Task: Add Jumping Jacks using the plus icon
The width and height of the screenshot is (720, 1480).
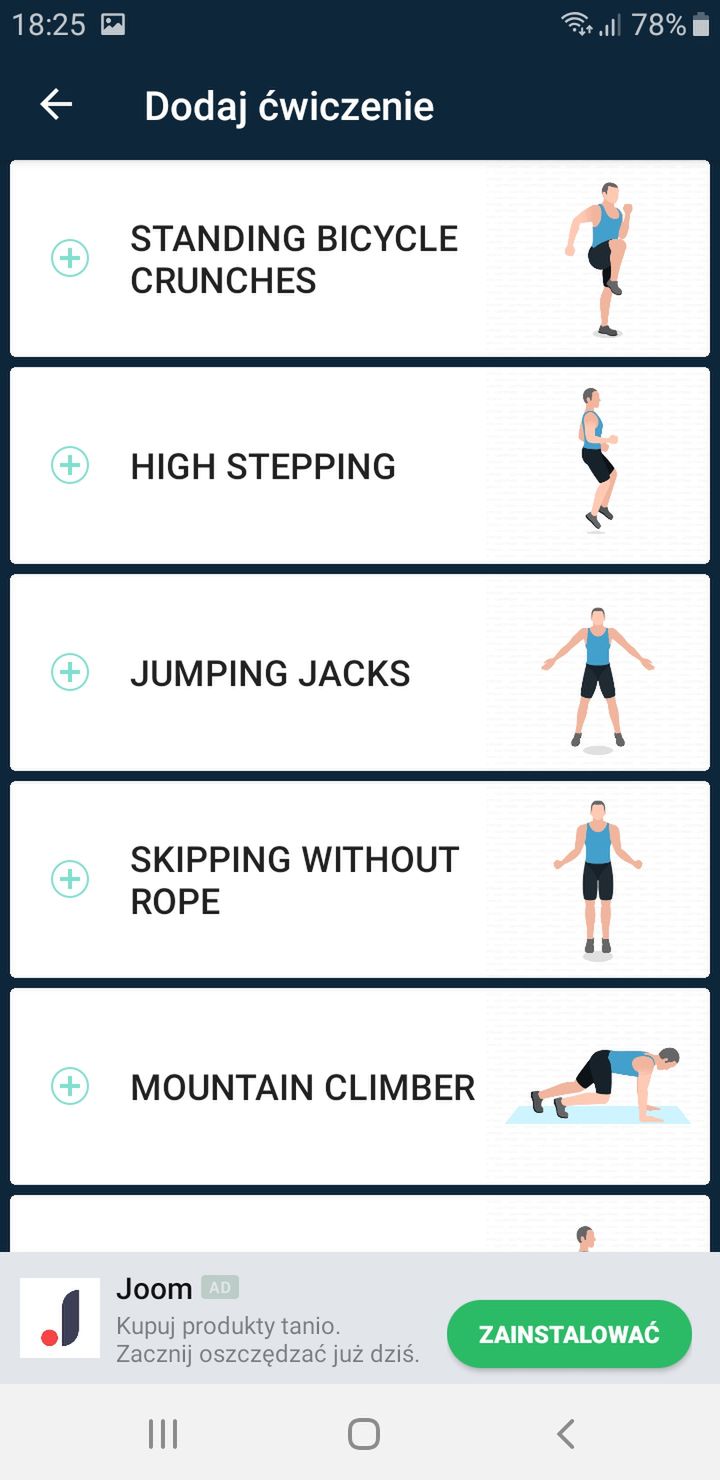Action: point(70,672)
